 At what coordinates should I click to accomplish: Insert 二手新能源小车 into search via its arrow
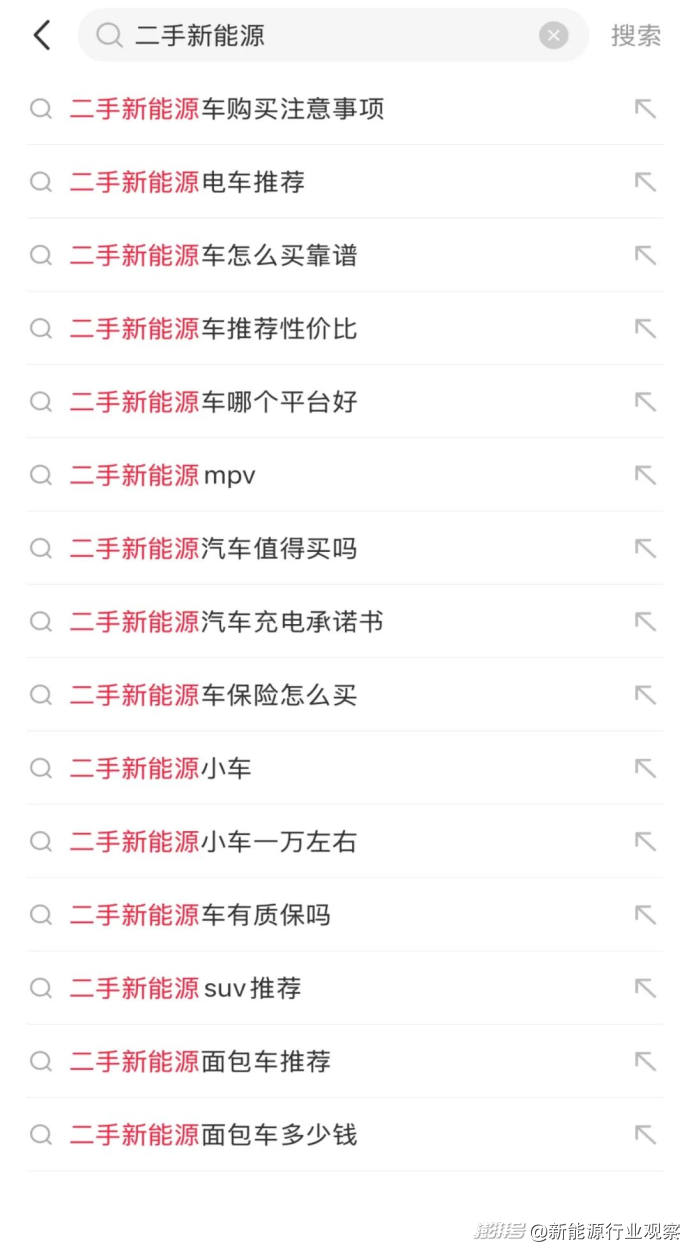[x=645, y=768]
